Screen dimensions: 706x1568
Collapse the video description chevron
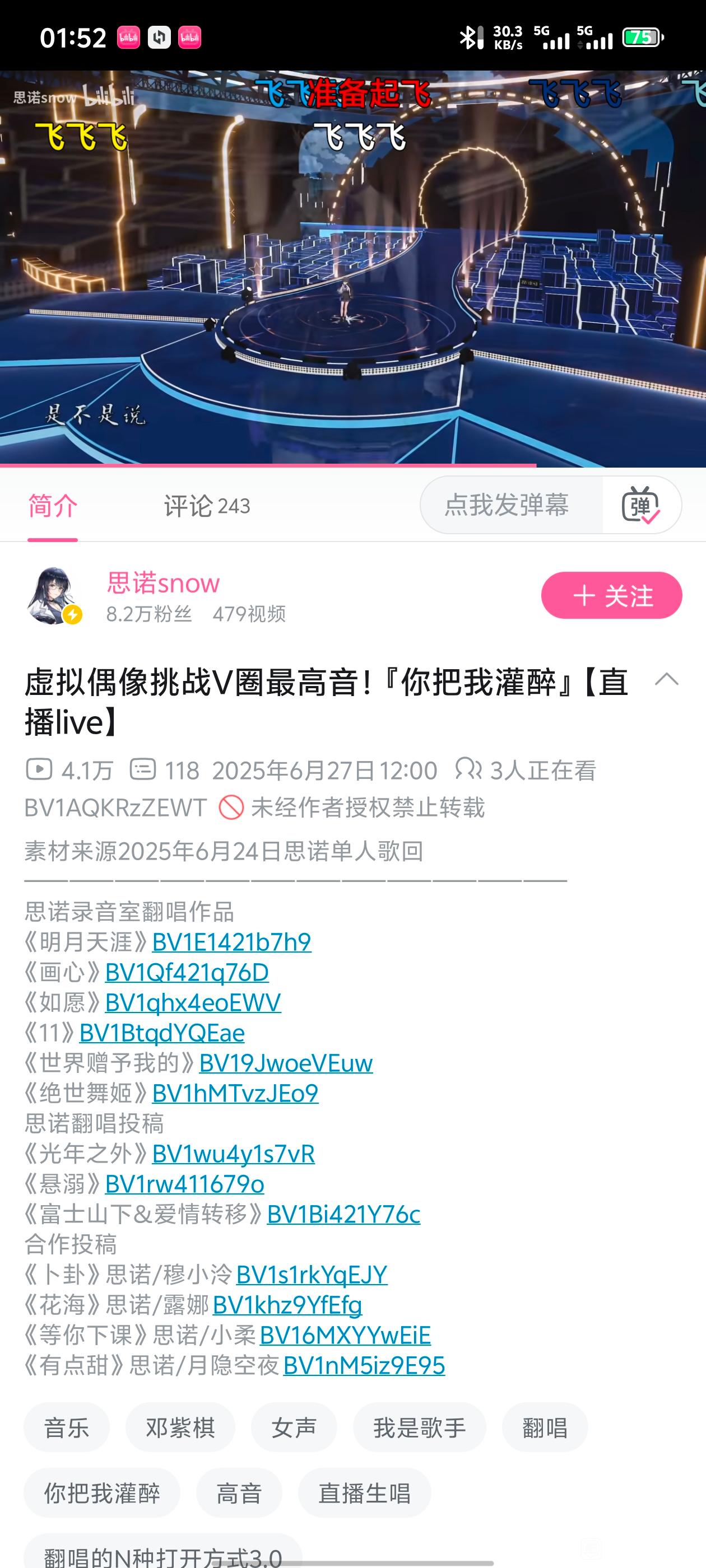[x=666, y=679]
